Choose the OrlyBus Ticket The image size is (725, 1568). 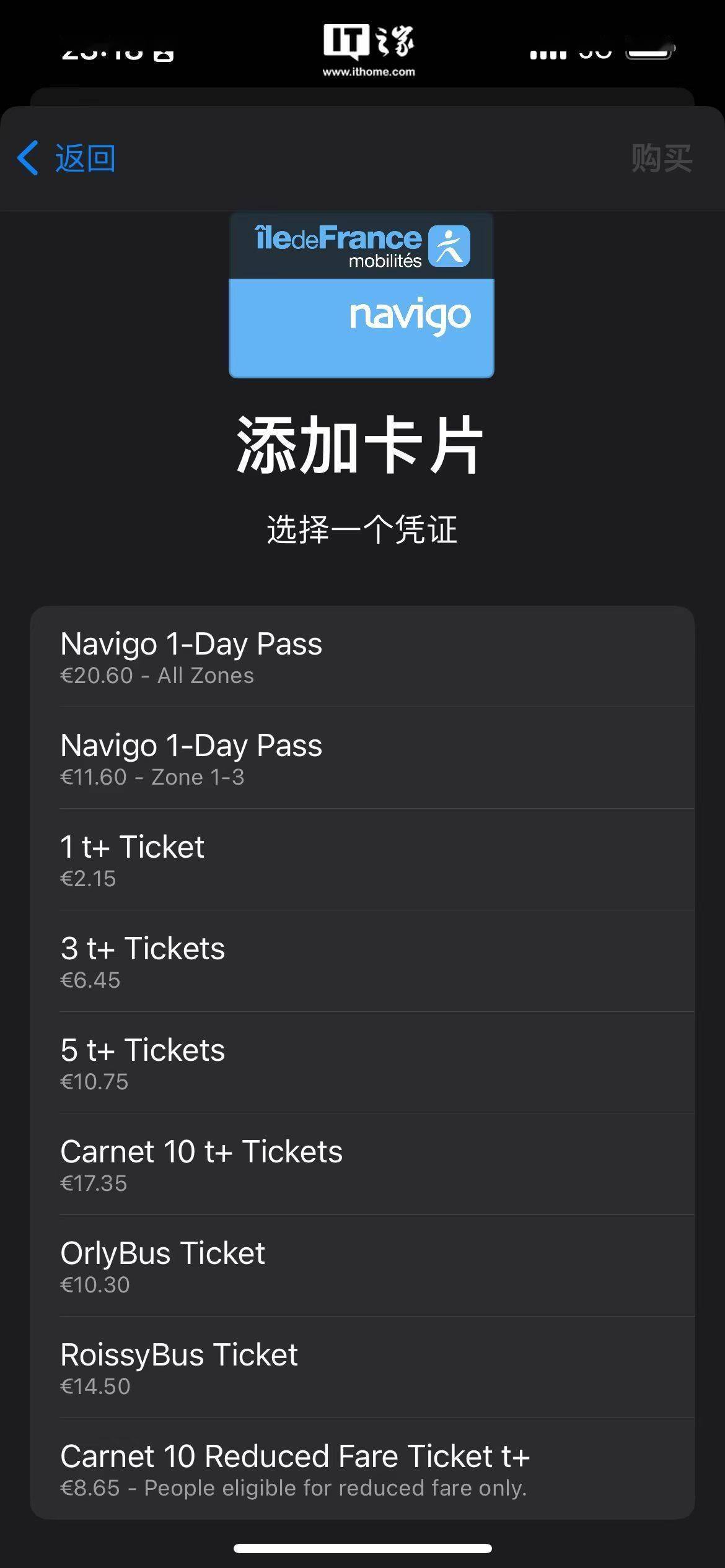[x=362, y=1266]
